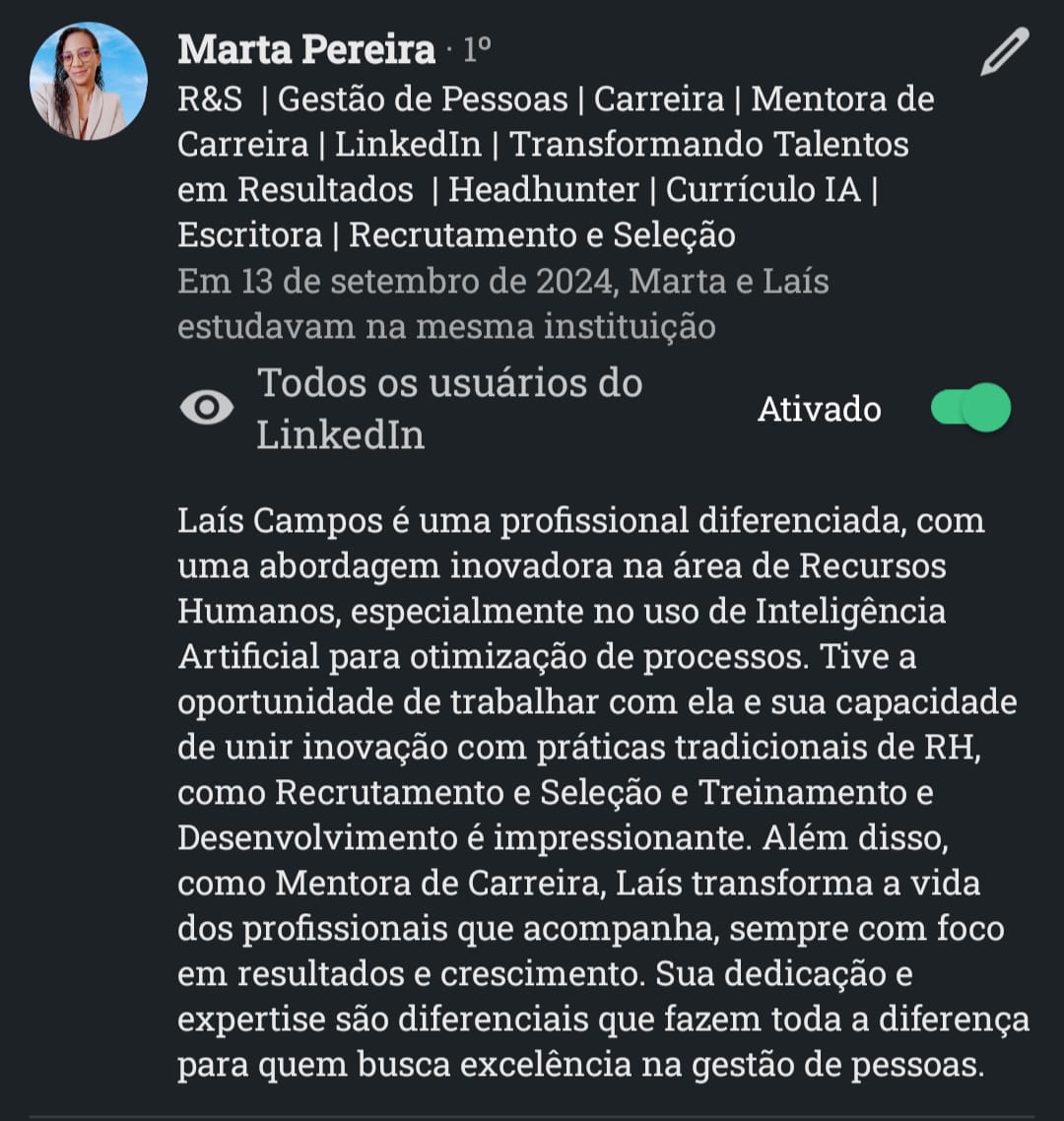View Marta Pereira's profile by name
Screen dimensions: 1064x1121
[x=305, y=49]
